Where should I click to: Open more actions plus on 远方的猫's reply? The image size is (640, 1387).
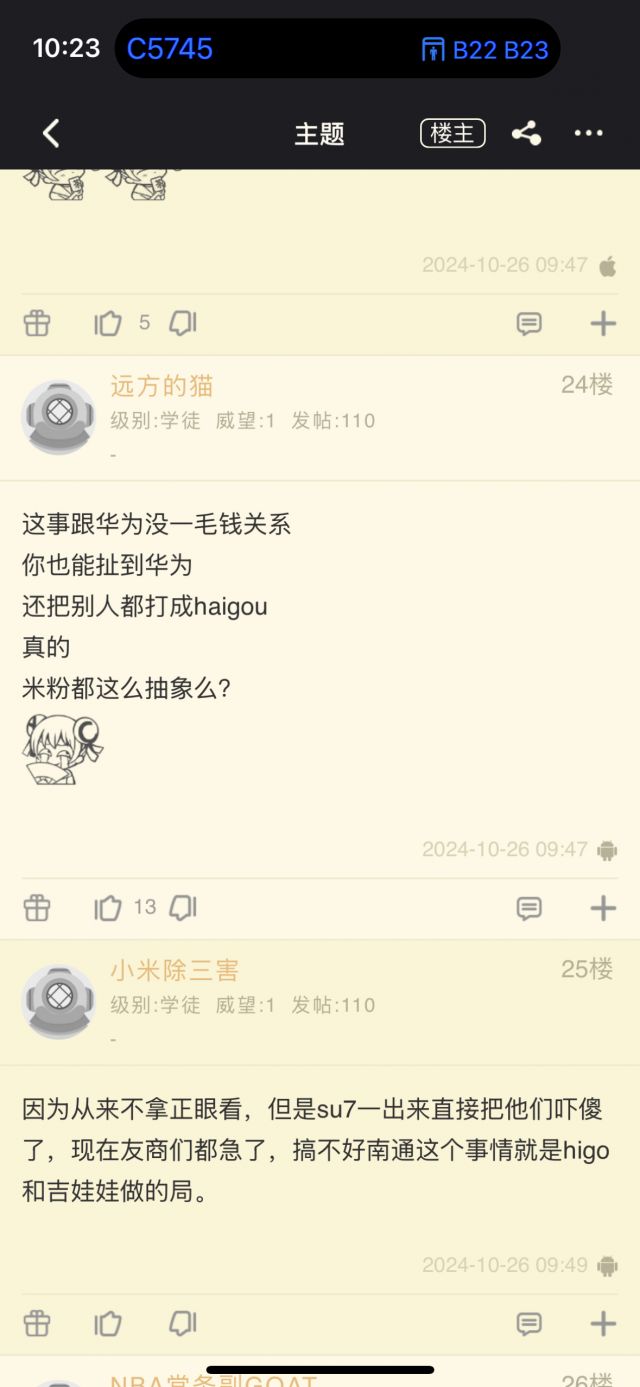[603, 907]
